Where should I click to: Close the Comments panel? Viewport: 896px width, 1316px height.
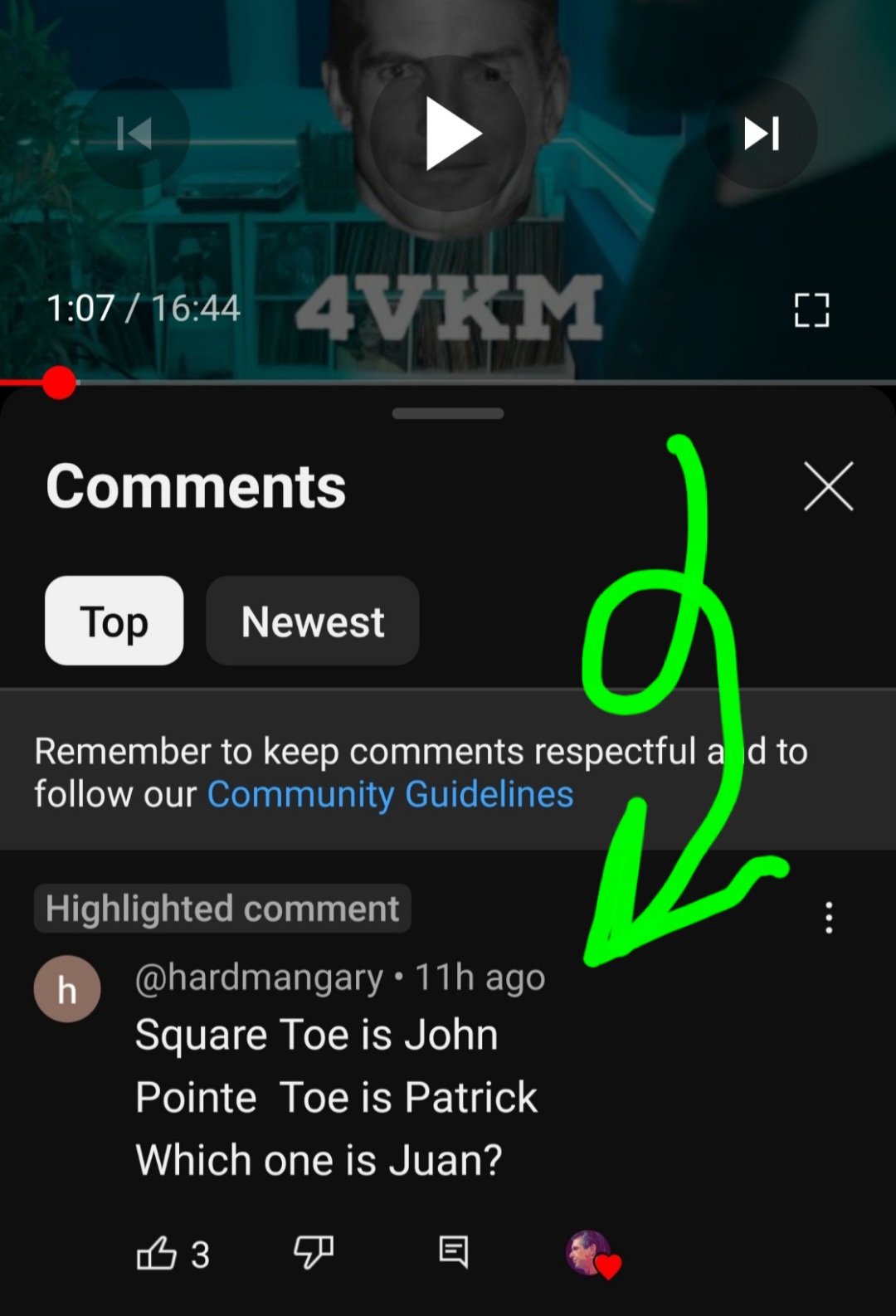click(x=828, y=486)
